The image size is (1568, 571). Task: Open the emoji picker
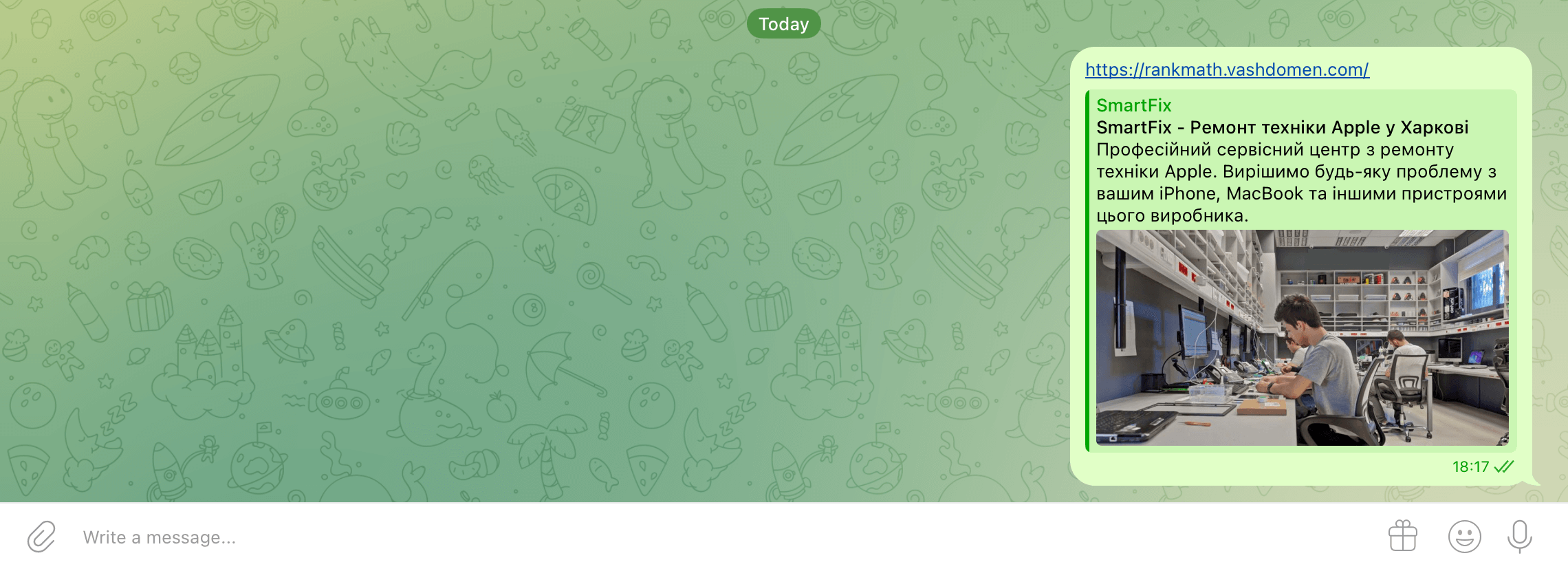tap(1464, 537)
